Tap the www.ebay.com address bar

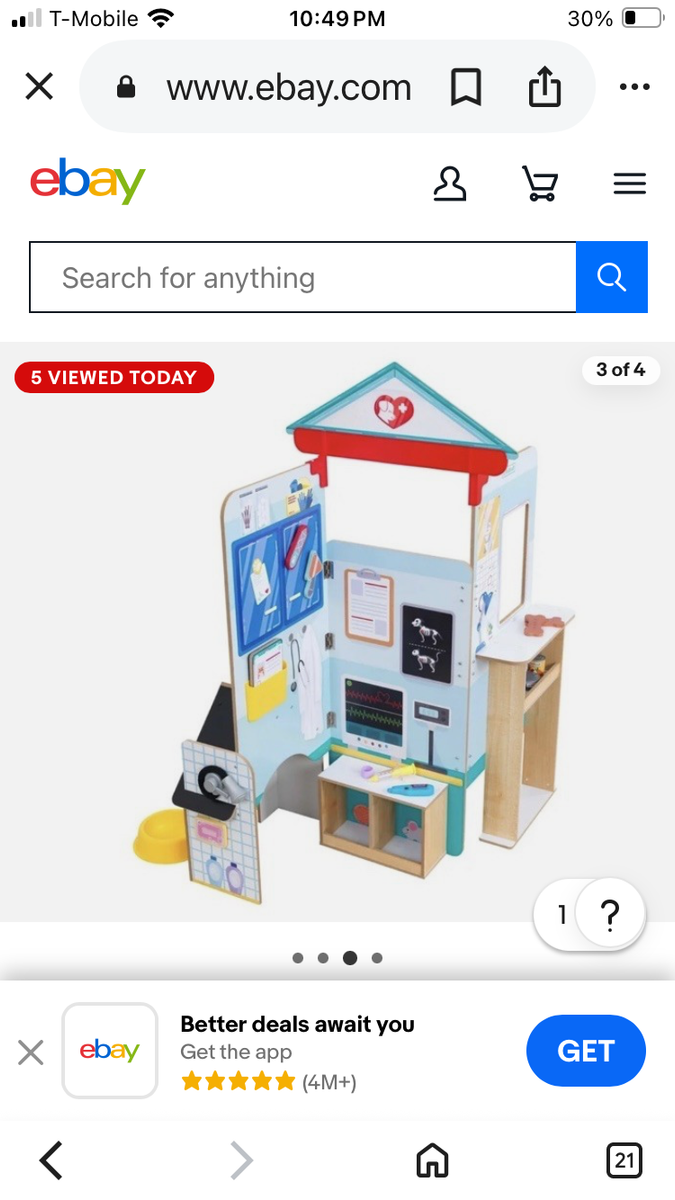[x=288, y=88]
